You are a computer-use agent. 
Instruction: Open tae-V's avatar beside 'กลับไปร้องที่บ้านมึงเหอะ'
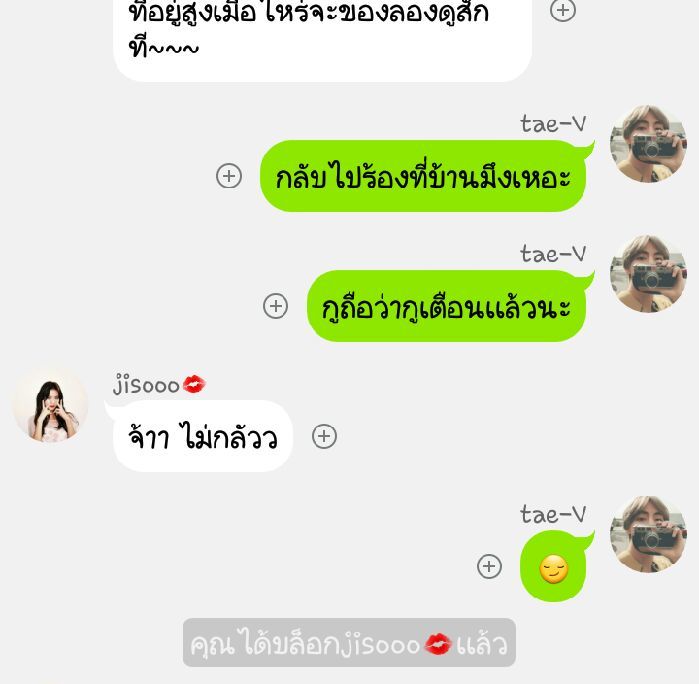click(x=648, y=144)
